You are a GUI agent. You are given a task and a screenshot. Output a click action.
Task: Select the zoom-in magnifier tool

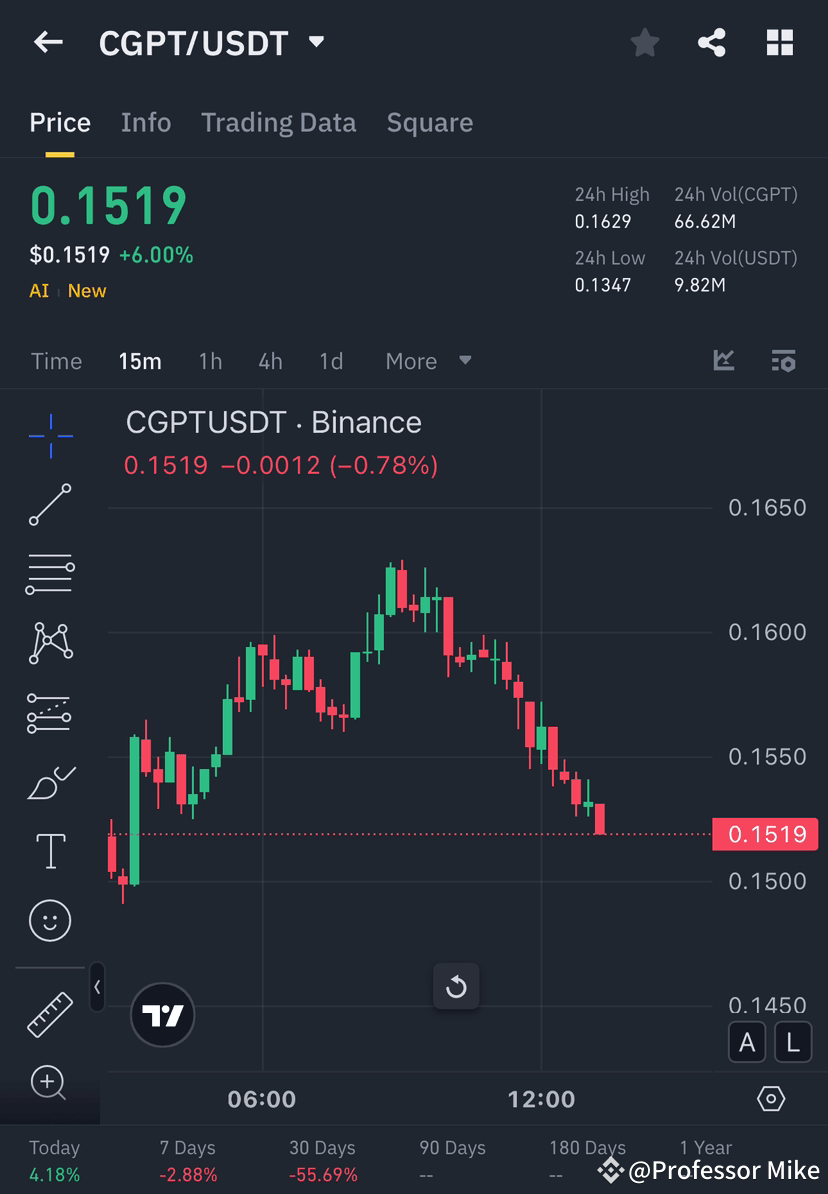50,1083
